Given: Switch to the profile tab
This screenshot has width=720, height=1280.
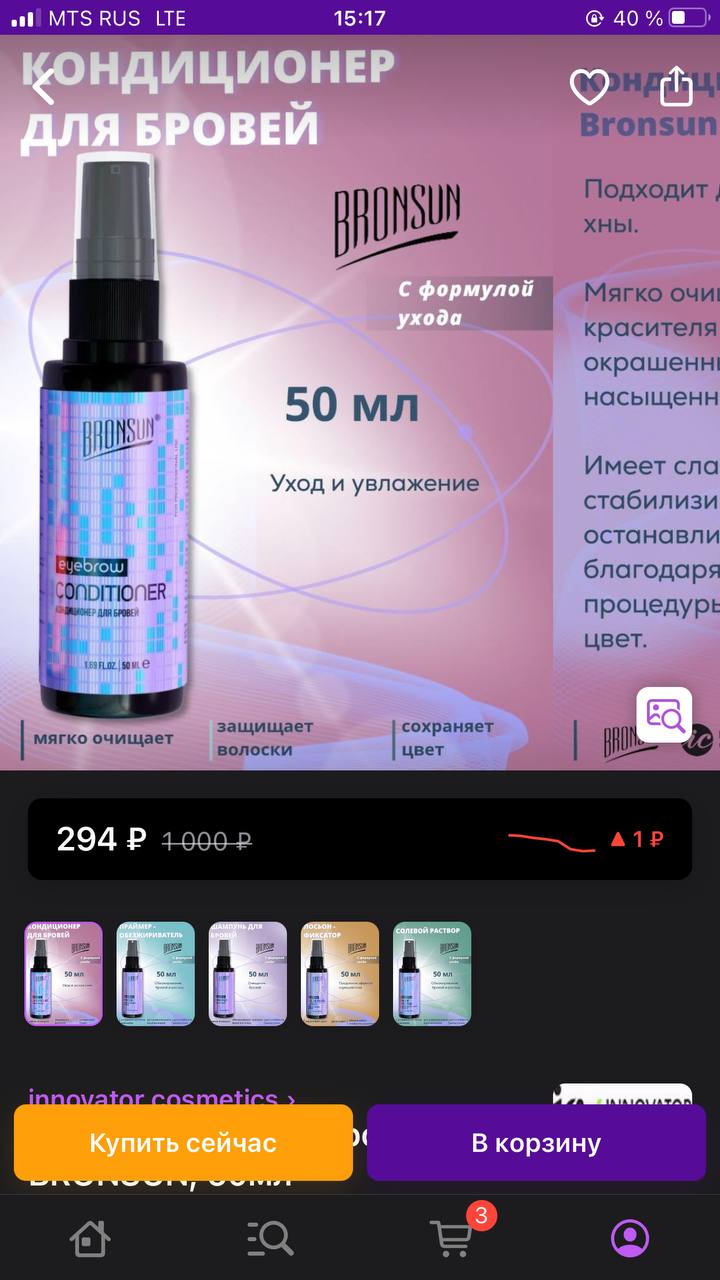Looking at the screenshot, I should click(x=630, y=1238).
